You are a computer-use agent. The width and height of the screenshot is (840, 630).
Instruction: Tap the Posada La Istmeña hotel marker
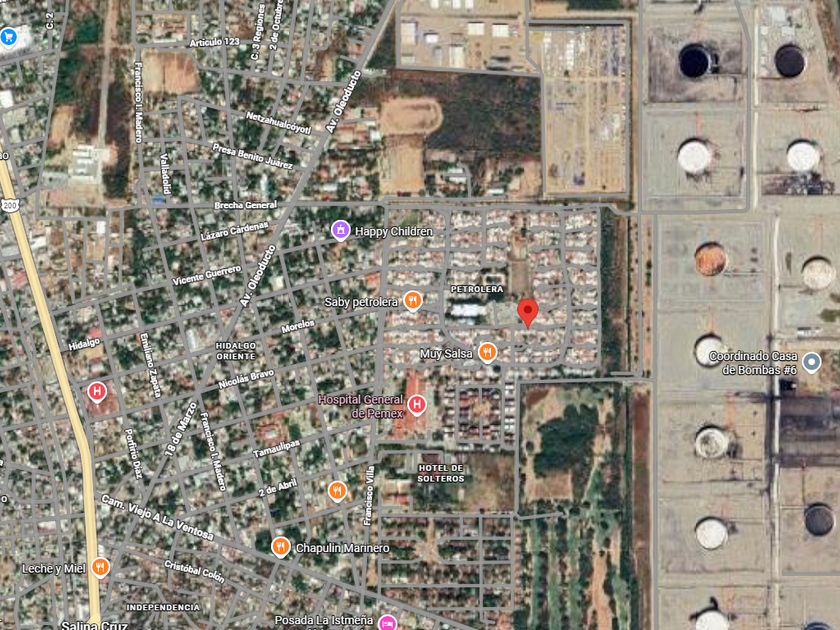387,622
